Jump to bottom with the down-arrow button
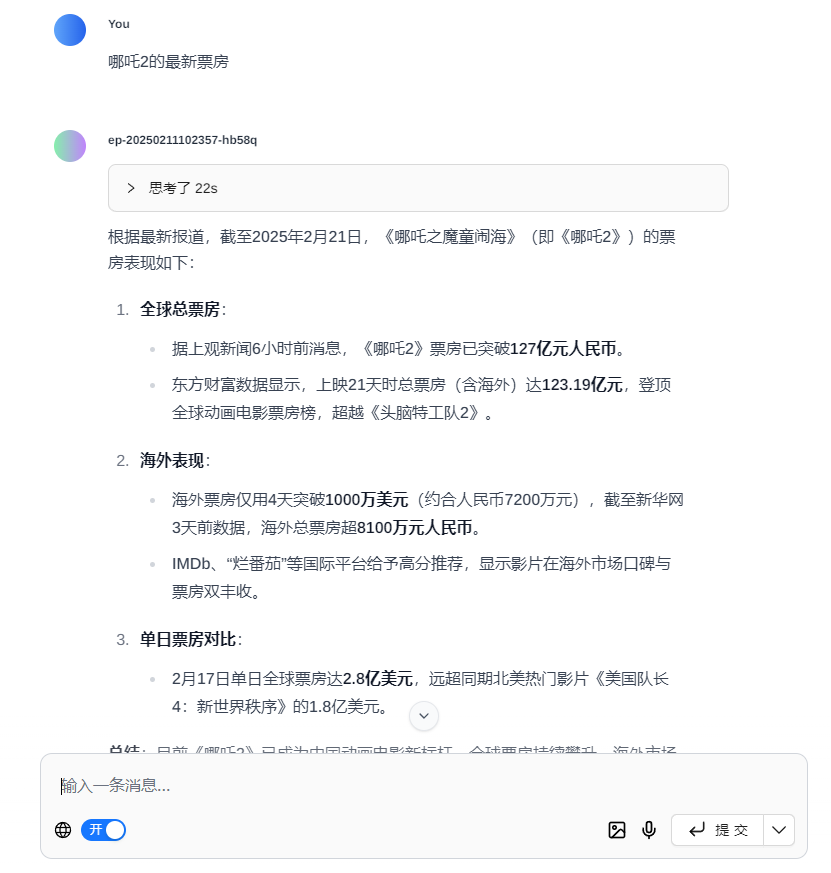 click(x=424, y=715)
